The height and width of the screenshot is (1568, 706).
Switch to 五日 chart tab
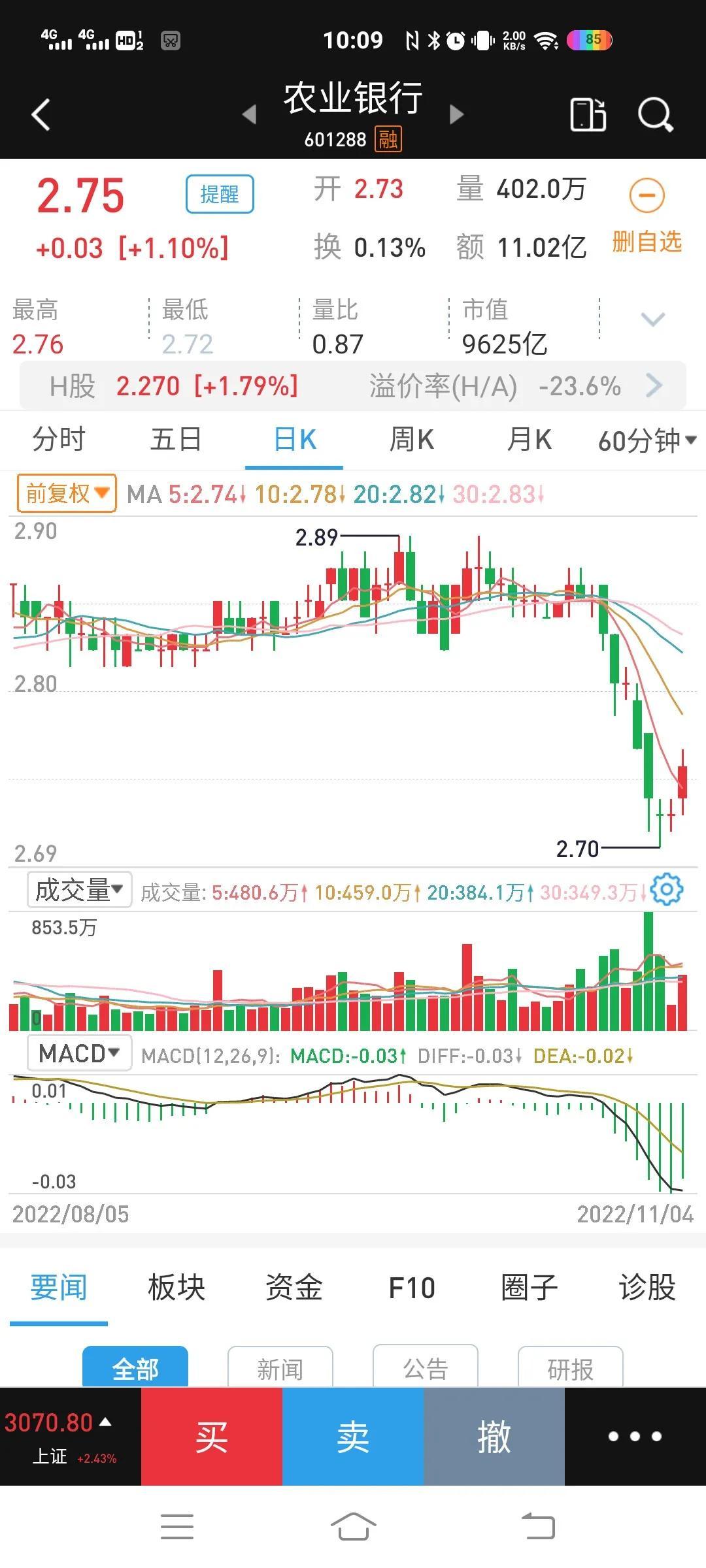click(176, 440)
